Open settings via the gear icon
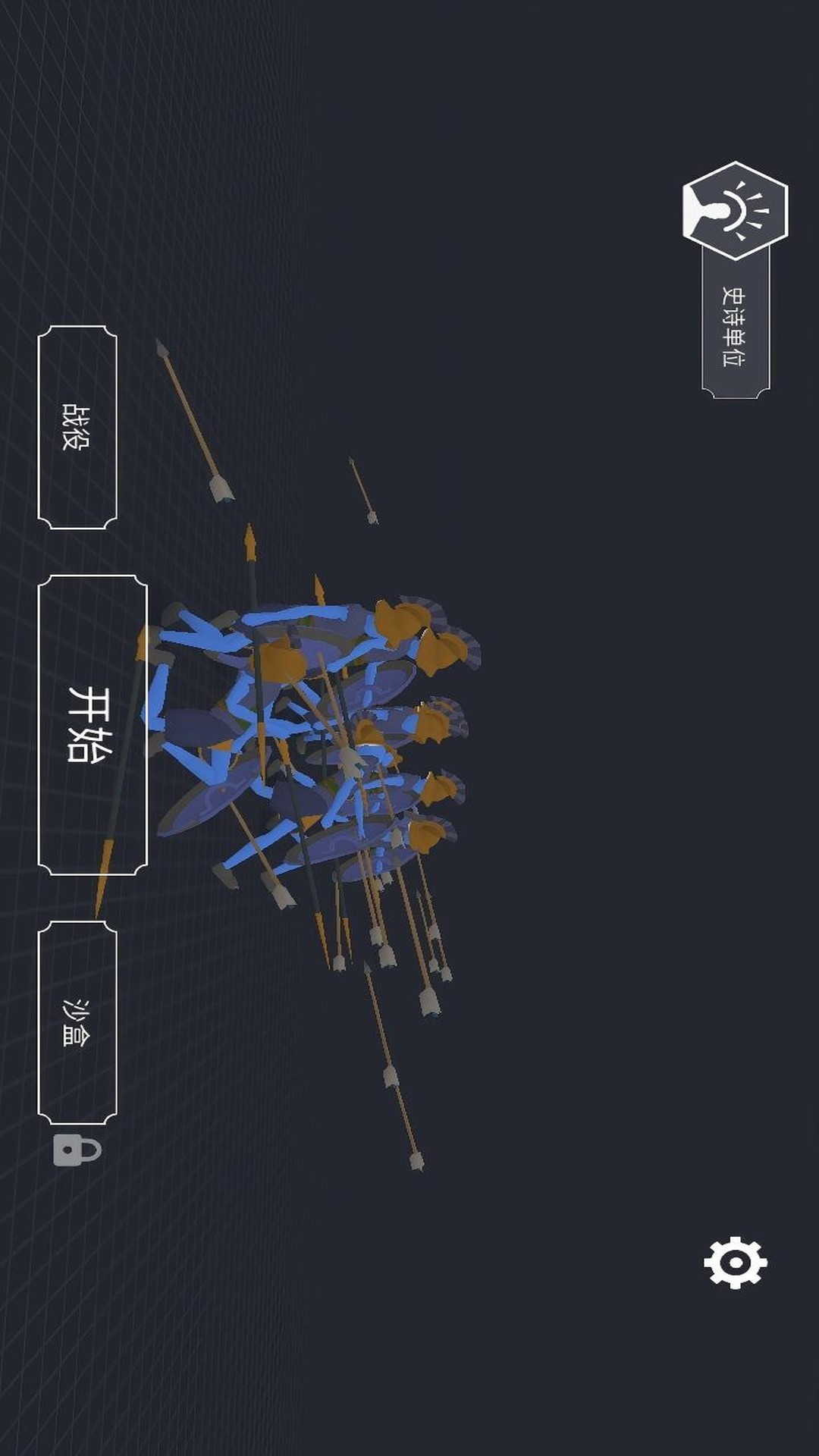The height and width of the screenshot is (1456, 819). pyautogui.click(x=735, y=1263)
